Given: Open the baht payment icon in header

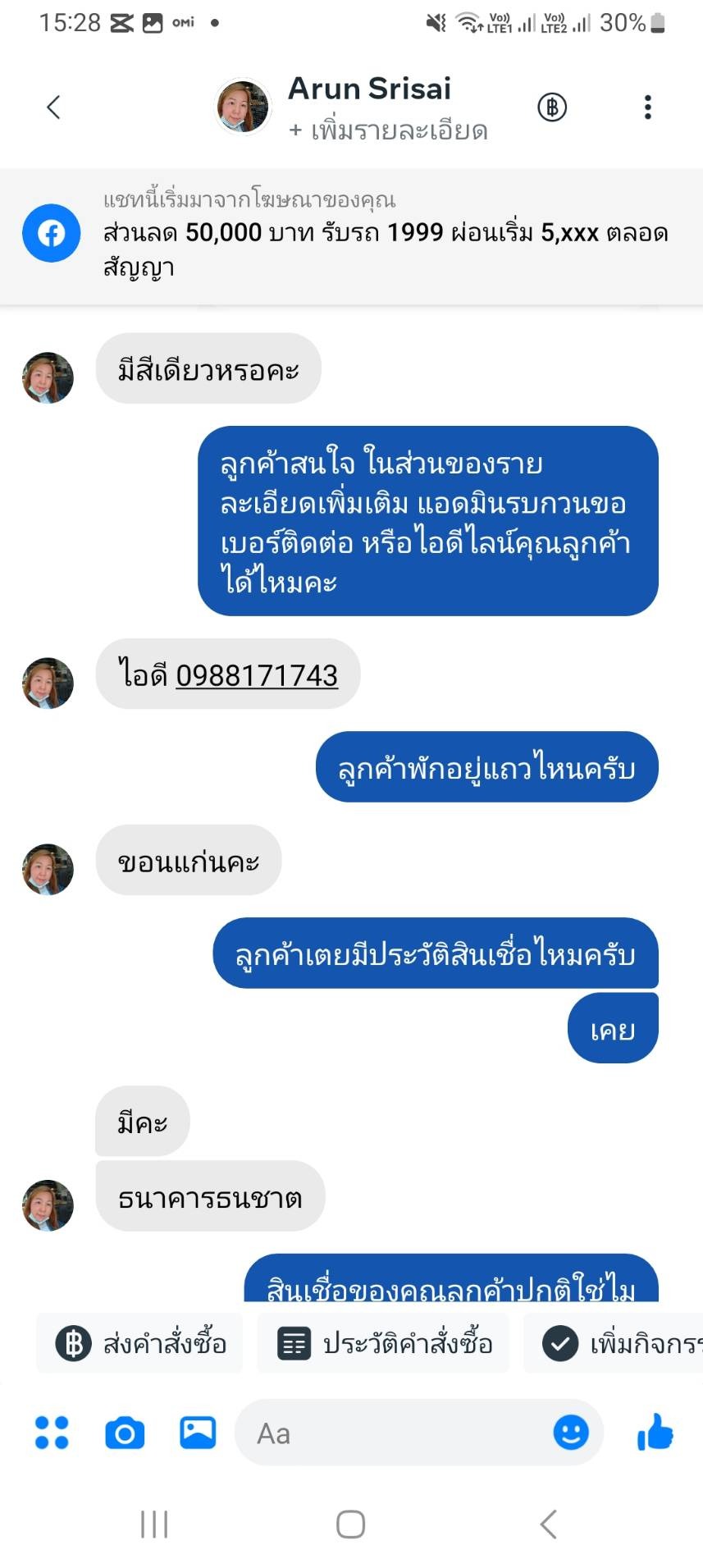Looking at the screenshot, I should click(x=552, y=107).
